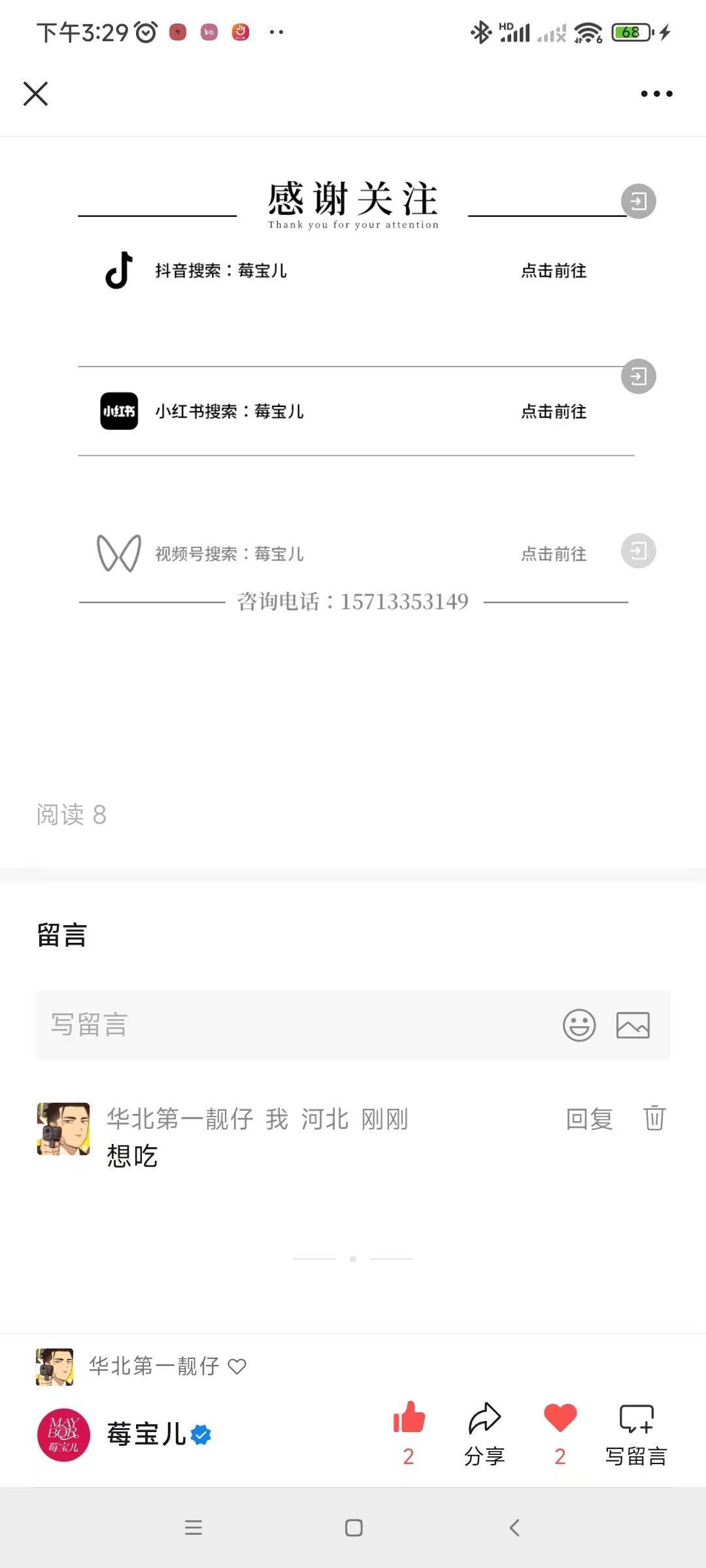The image size is (706, 1568).
Task: Open the 莓宝儿 account profile
Action: point(124,1435)
